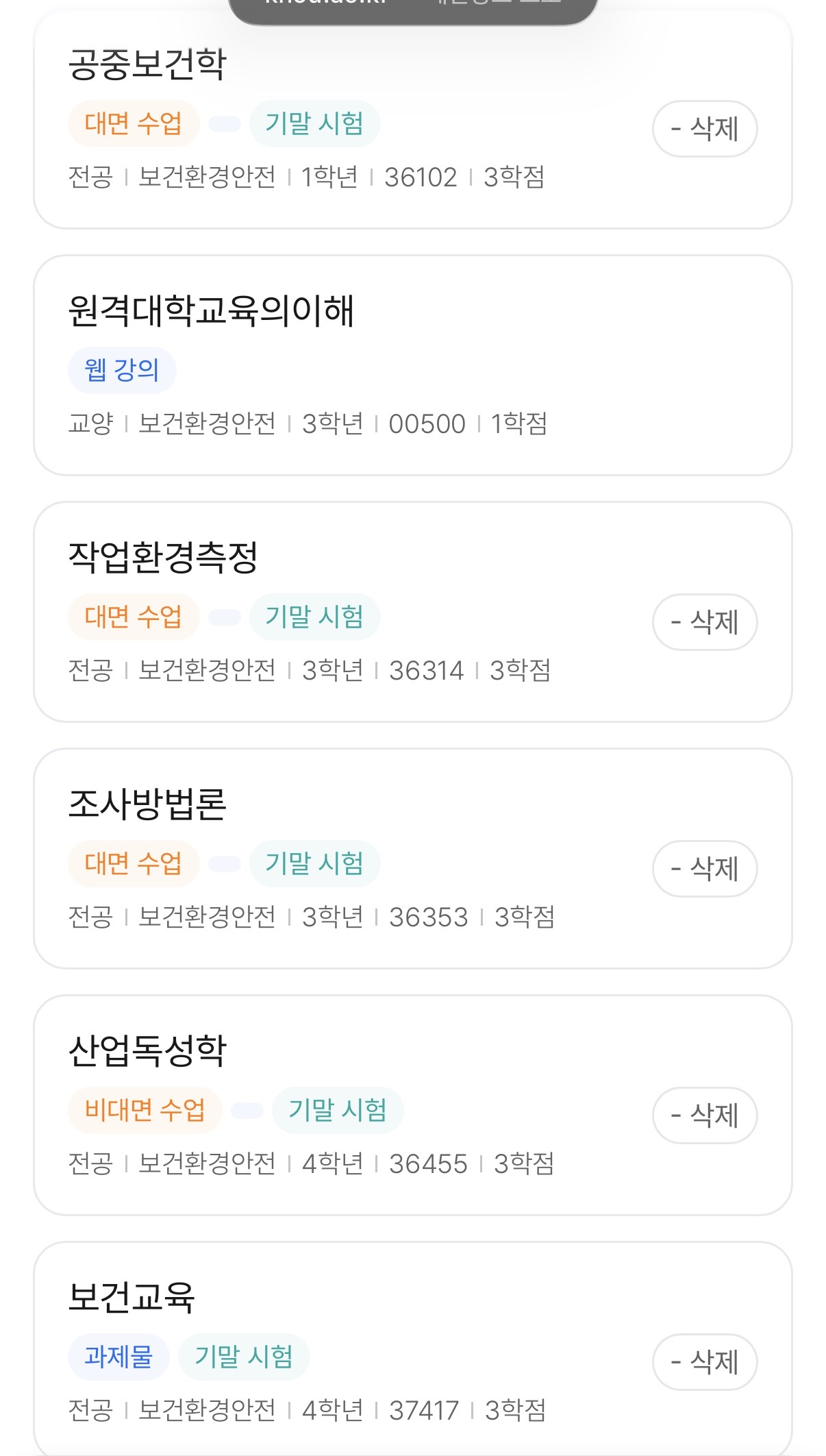Open the 기말 시험 badge on 작업환경측정
Viewport: 826px width, 1456px height.
pyautogui.click(x=316, y=616)
